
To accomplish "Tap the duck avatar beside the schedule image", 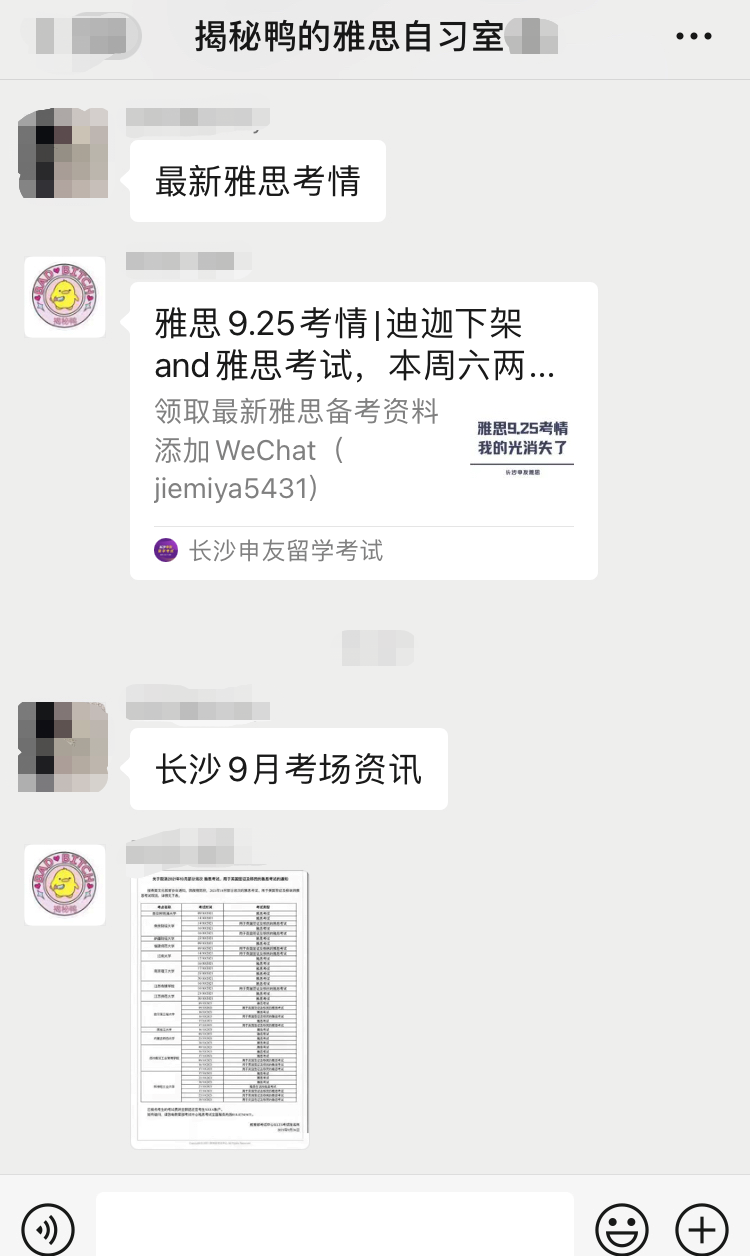I will click(64, 886).
